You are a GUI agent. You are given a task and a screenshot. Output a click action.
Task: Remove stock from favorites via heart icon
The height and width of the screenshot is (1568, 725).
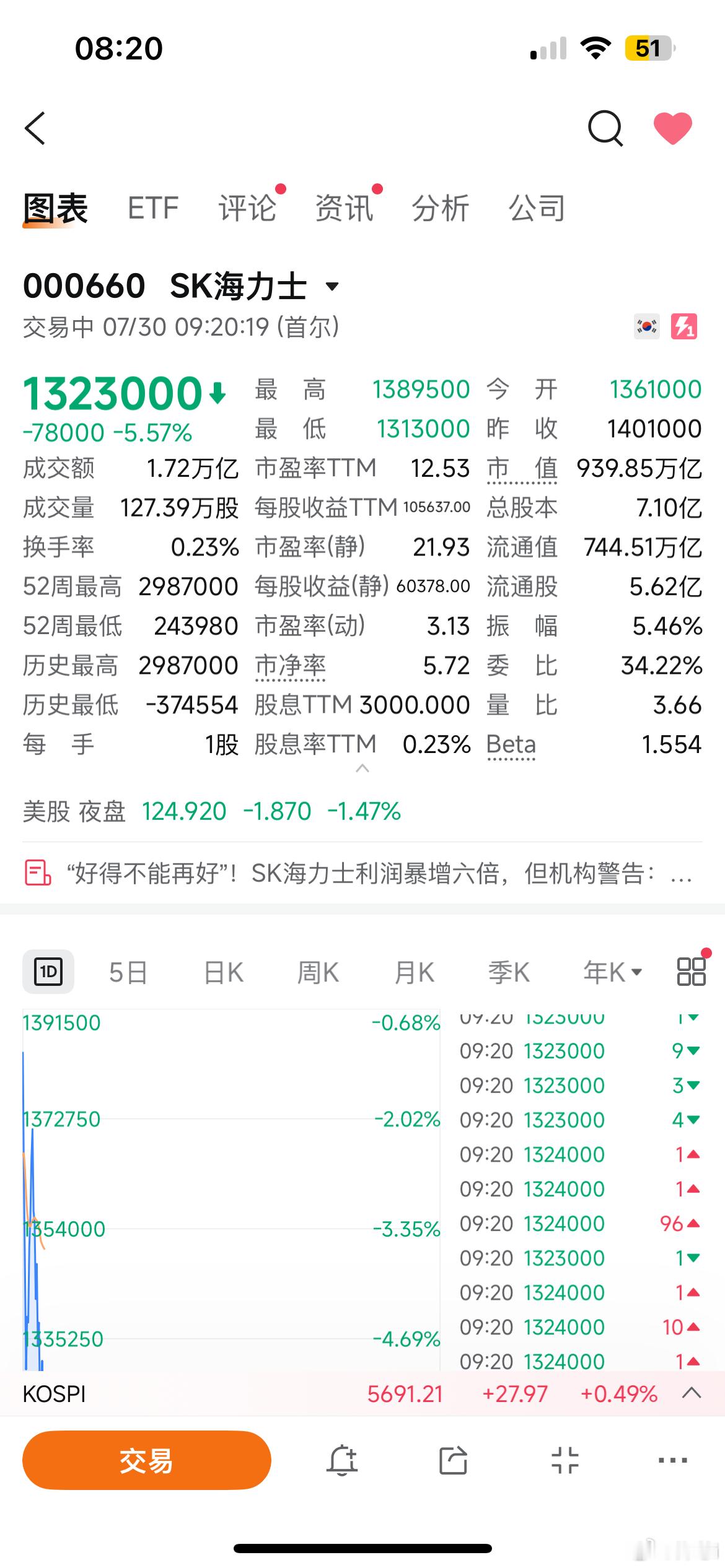673,128
